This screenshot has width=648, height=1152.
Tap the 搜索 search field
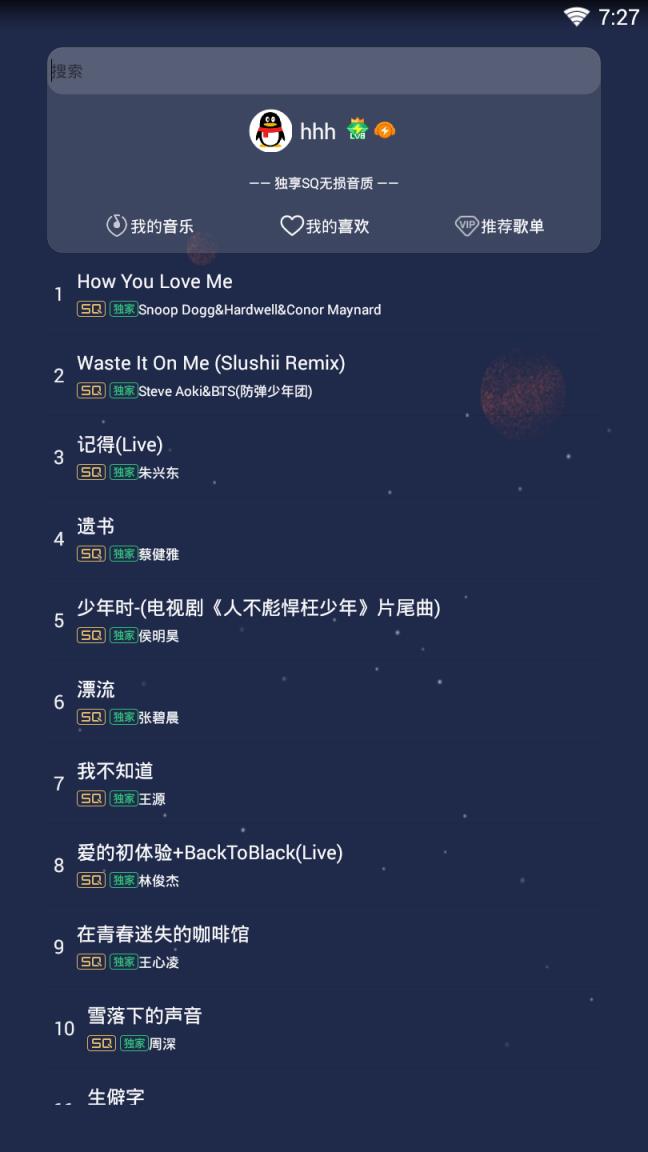[x=323, y=71]
